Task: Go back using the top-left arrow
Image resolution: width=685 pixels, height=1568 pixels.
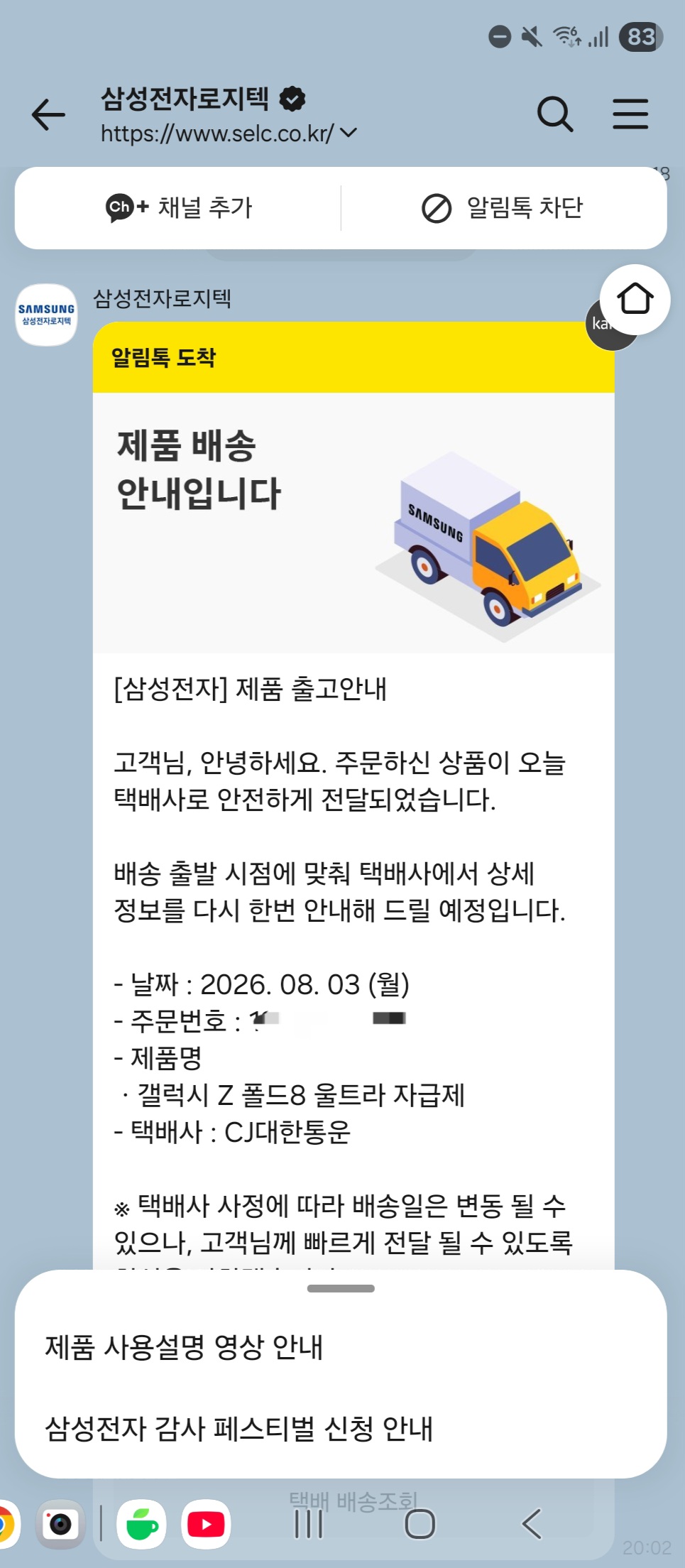Action: [x=48, y=114]
